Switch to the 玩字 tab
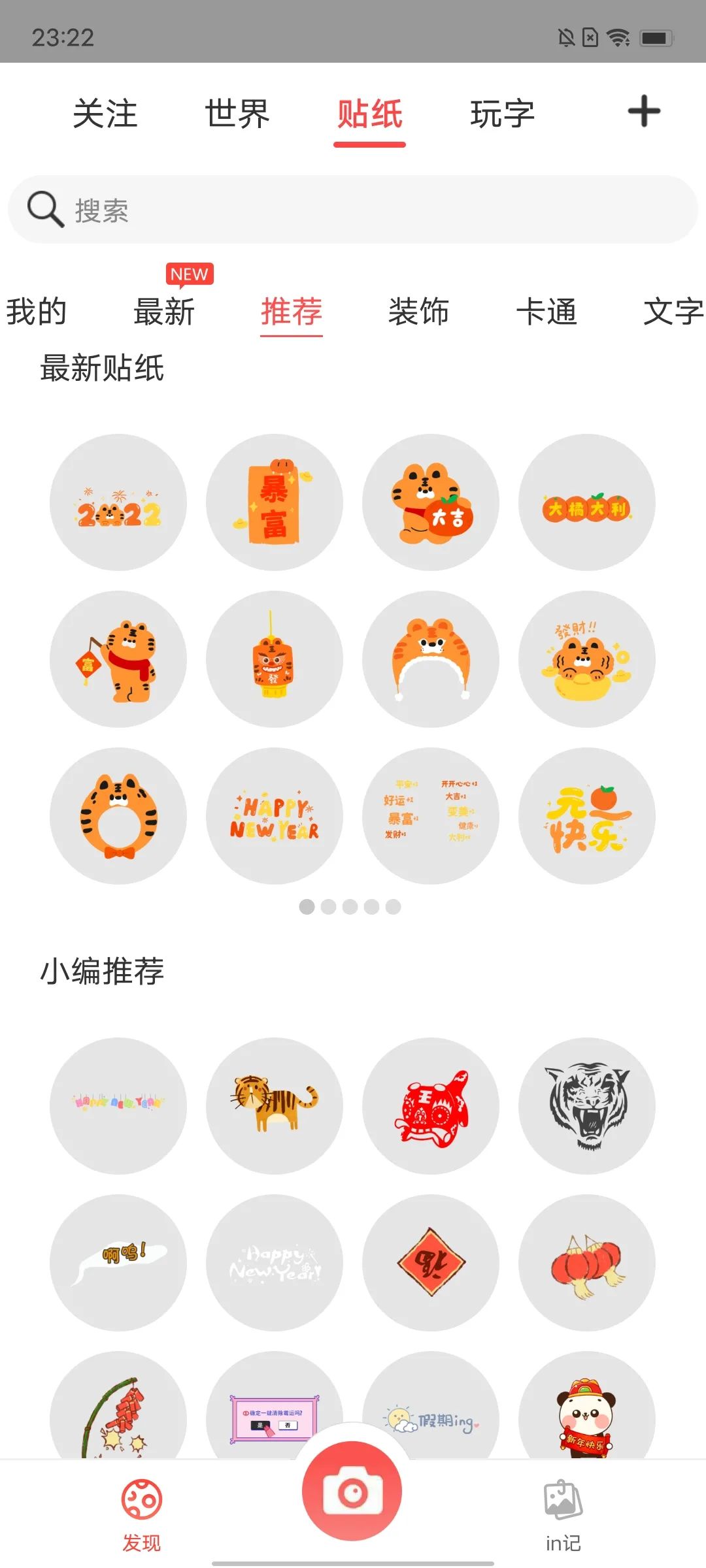 click(502, 112)
